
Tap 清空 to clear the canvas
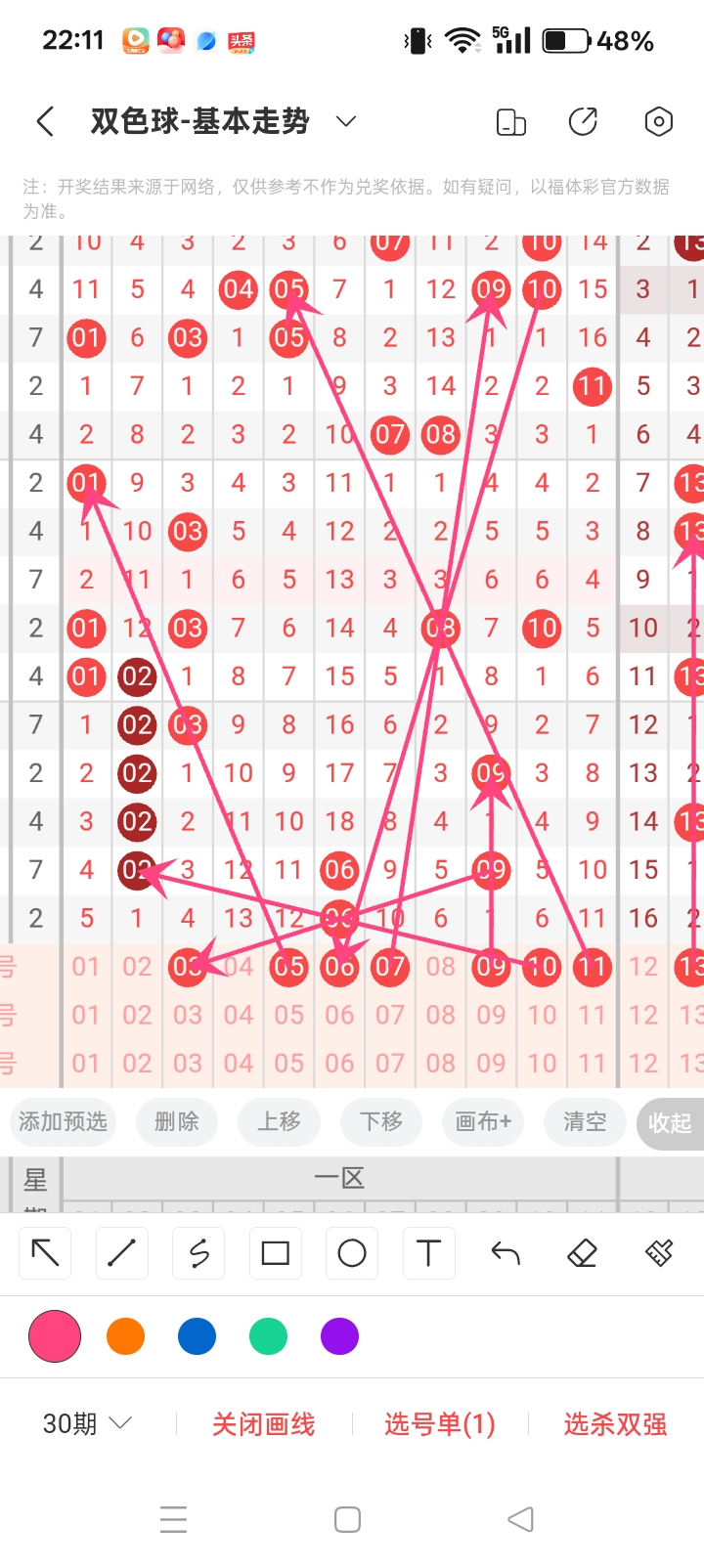(585, 1122)
